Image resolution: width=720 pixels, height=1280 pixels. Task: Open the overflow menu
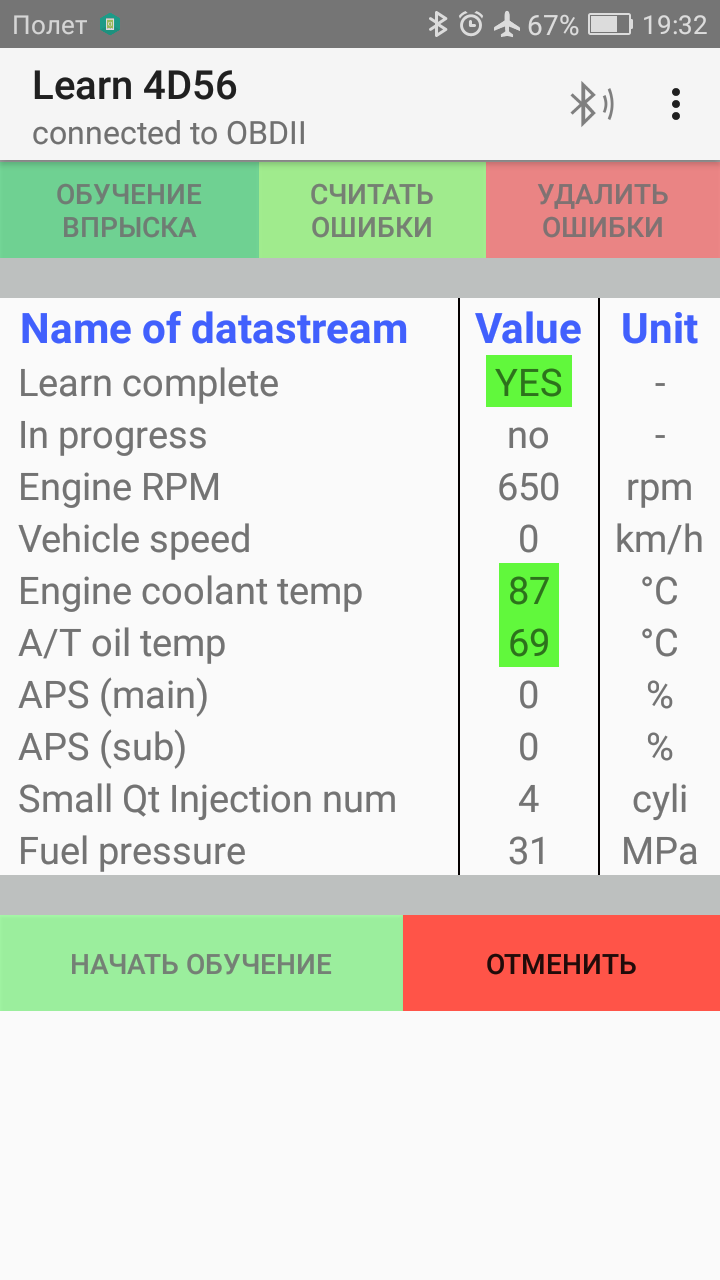point(676,104)
